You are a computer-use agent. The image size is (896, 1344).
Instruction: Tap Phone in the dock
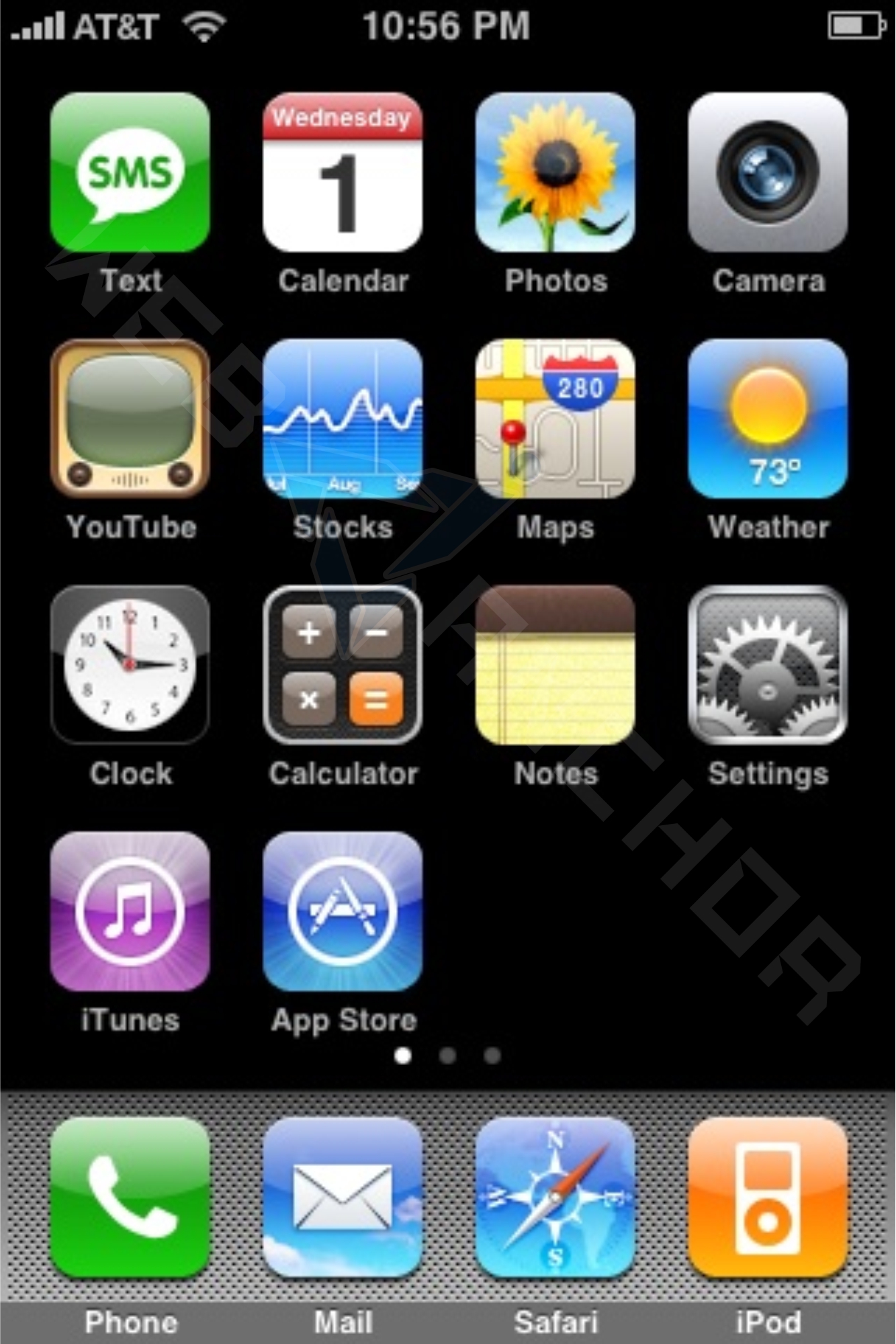(130, 1198)
